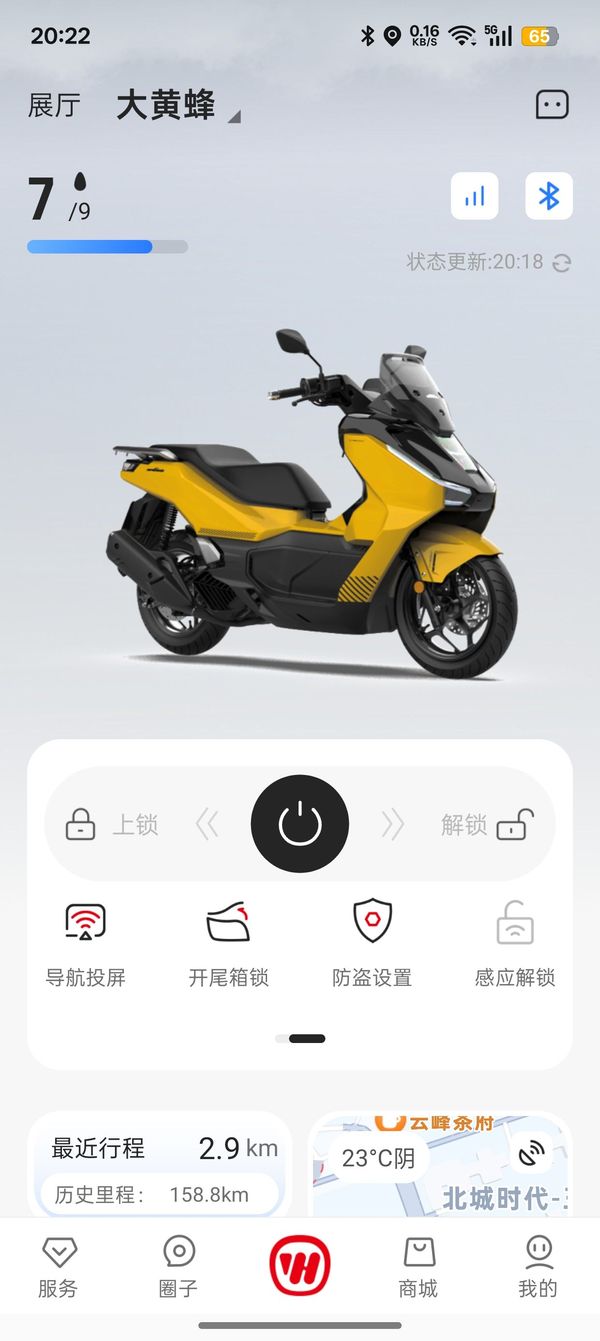Select 感应解锁 proximity unlock
The width and height of the screenshot is (600, 1341).
pyautogui.click(x=515, y=944)
